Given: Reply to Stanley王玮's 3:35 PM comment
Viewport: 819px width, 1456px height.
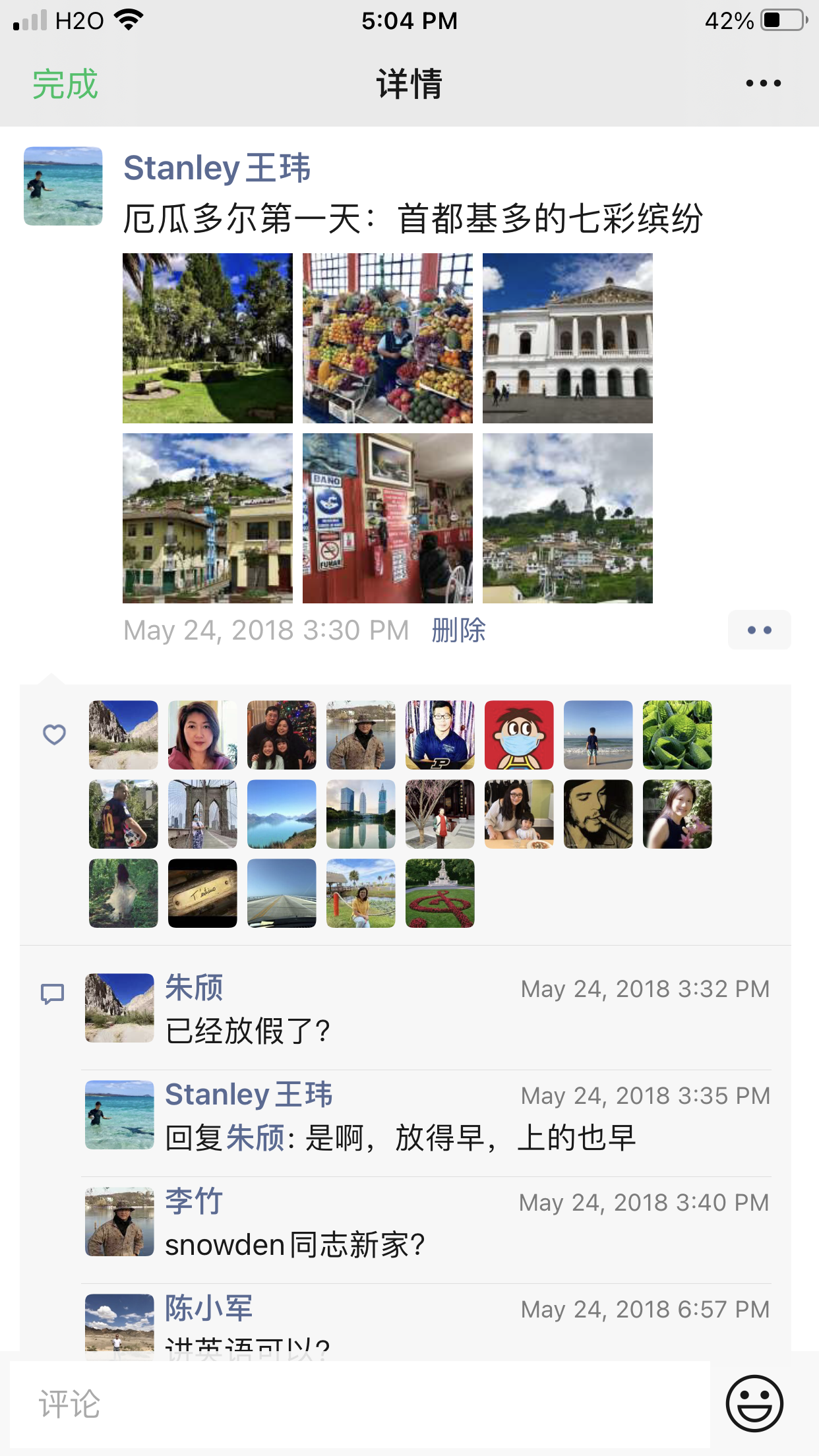Looking at the screenshot, I should pos(400,1138).
